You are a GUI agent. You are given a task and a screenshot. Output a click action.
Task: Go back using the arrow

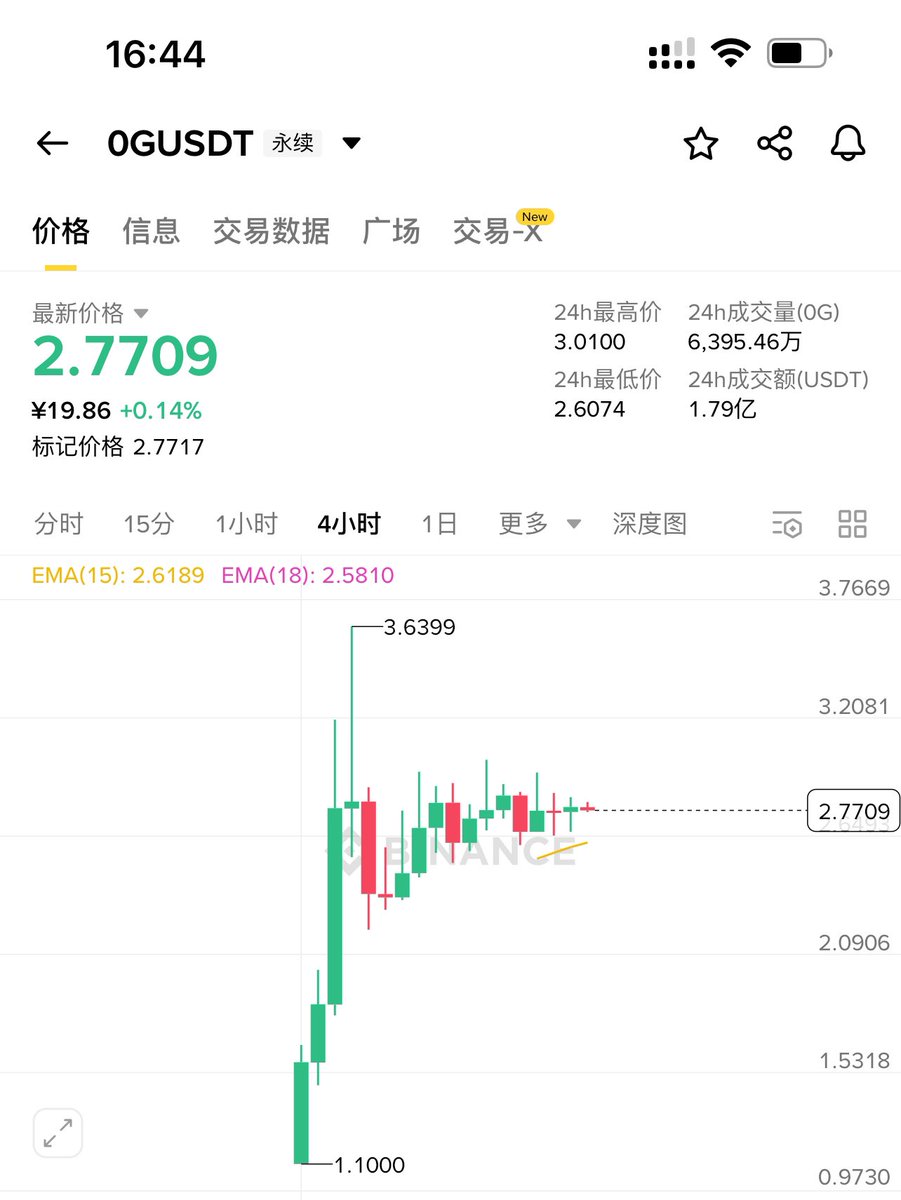coord(52,144)
